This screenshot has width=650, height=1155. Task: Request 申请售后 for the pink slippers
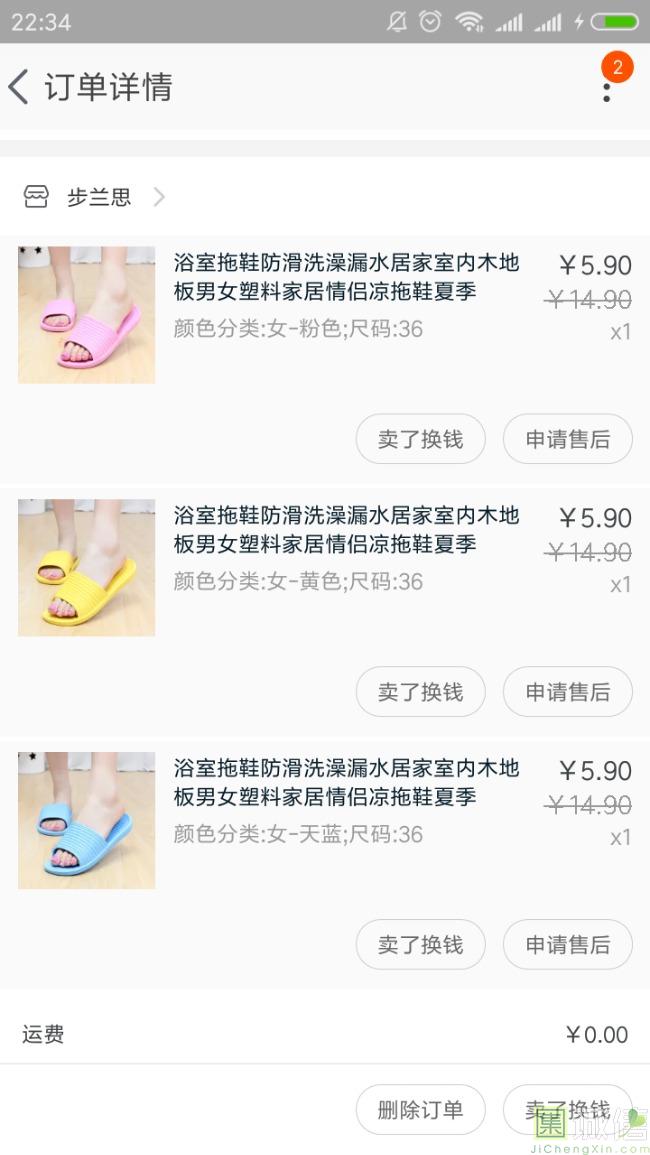567,439
